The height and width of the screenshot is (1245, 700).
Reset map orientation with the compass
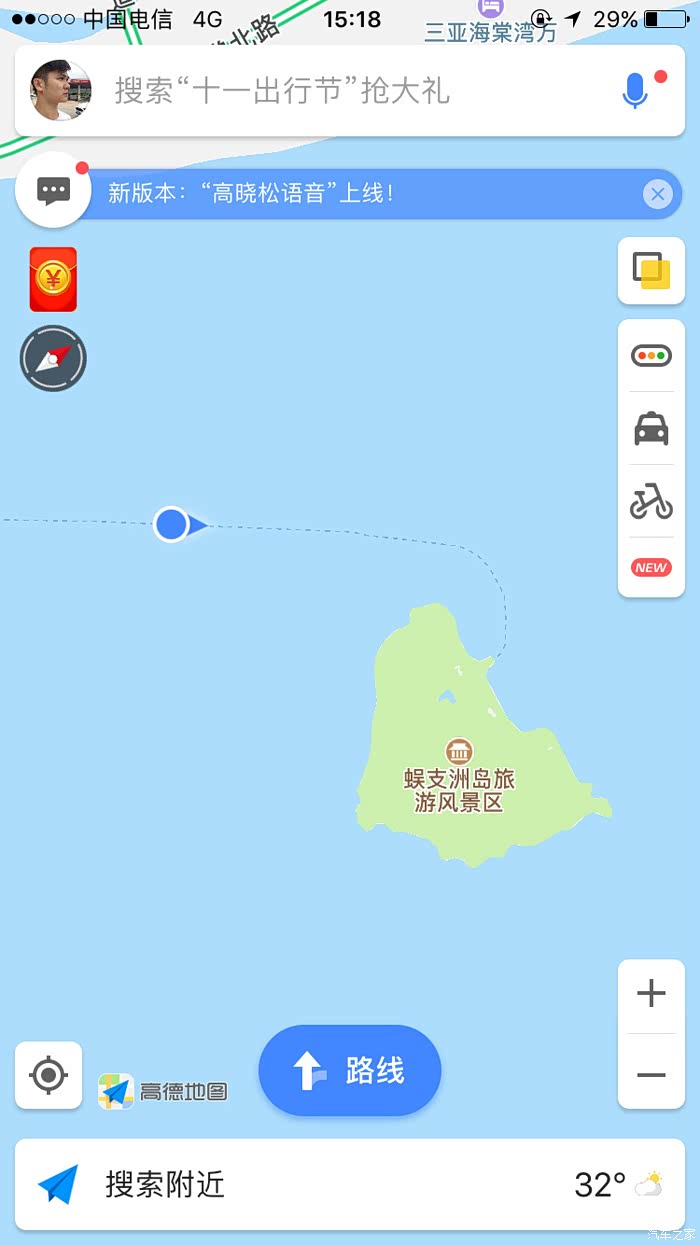tap(53, 358)
